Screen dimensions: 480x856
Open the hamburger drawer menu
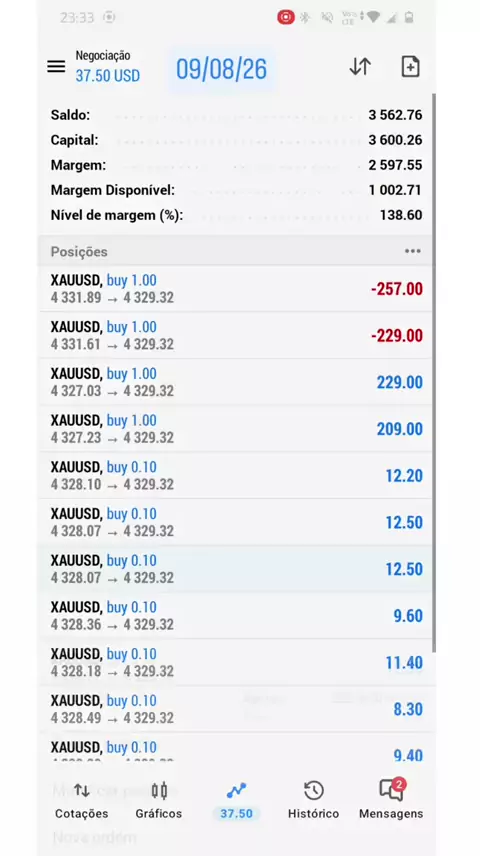pos(56,67)
